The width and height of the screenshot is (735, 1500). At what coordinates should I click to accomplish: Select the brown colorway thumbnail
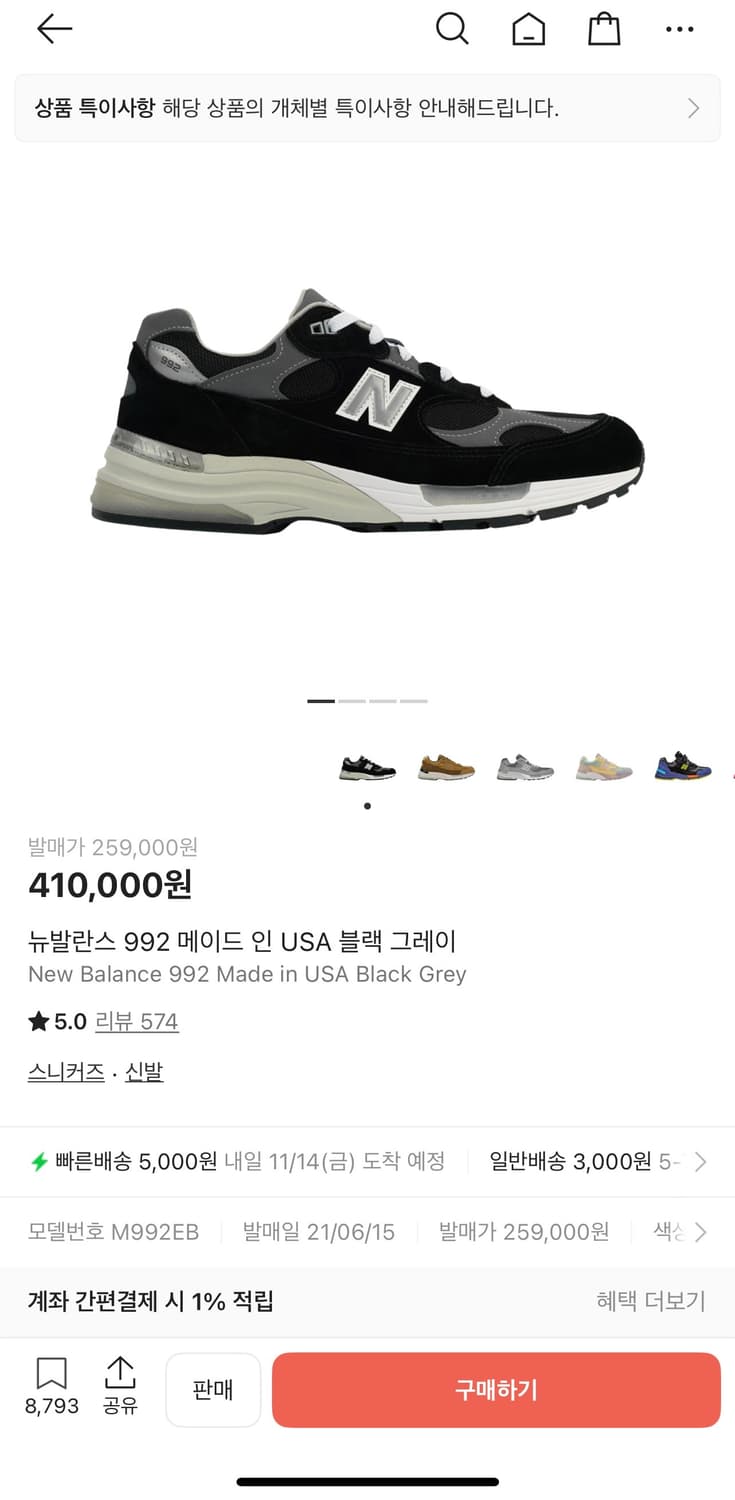tap(446, 767)
